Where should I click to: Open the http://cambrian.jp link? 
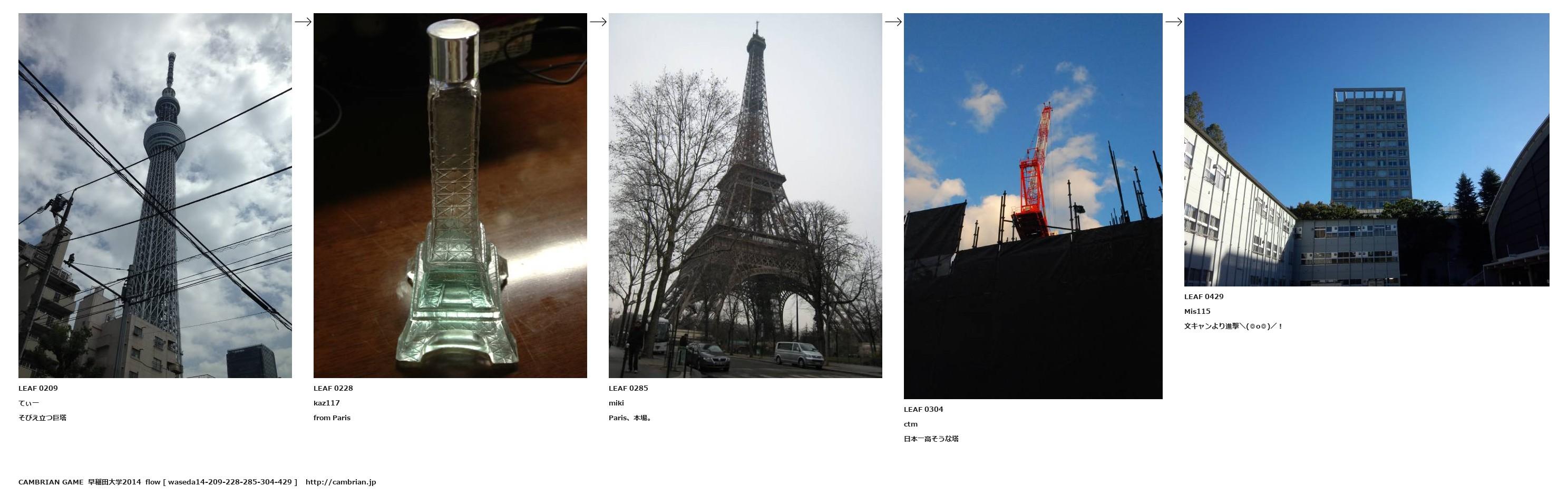(340, 482)
